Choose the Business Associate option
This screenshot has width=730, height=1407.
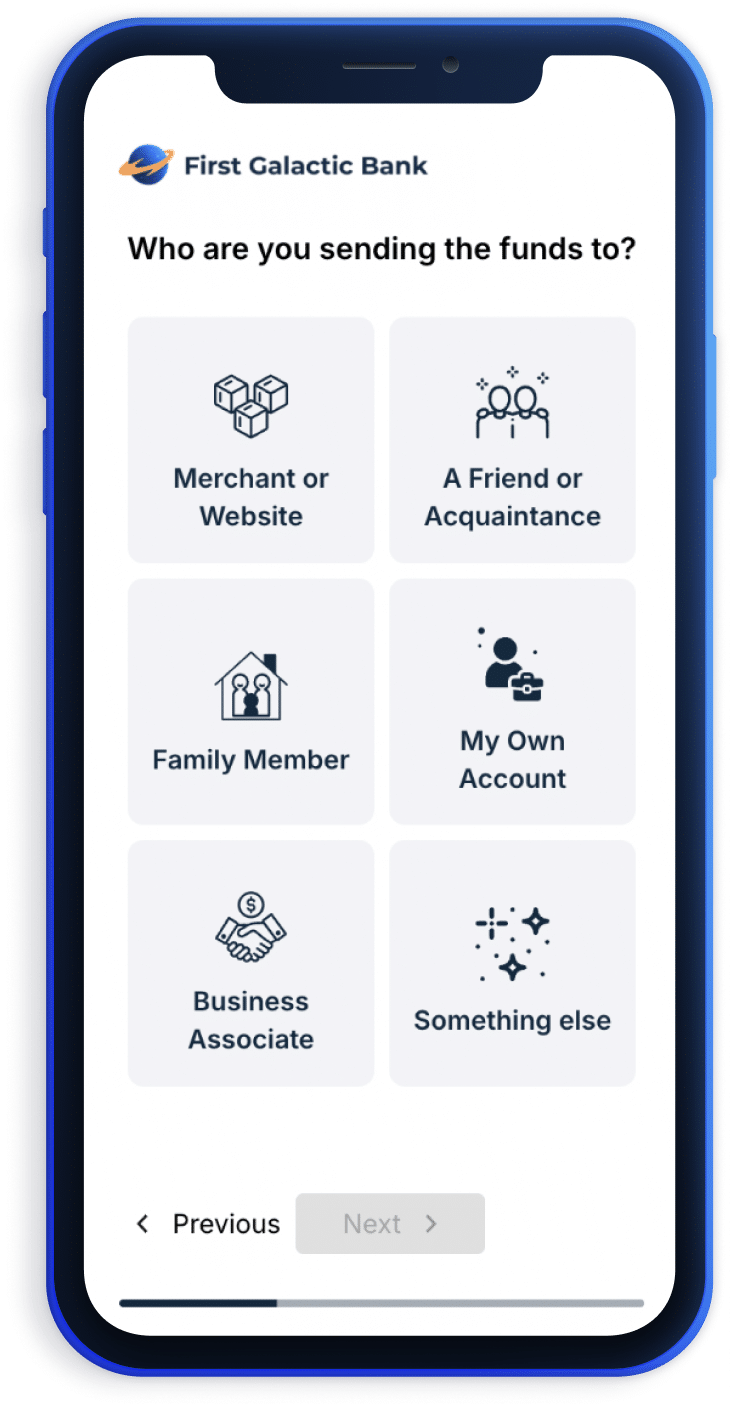click(251, 962)
